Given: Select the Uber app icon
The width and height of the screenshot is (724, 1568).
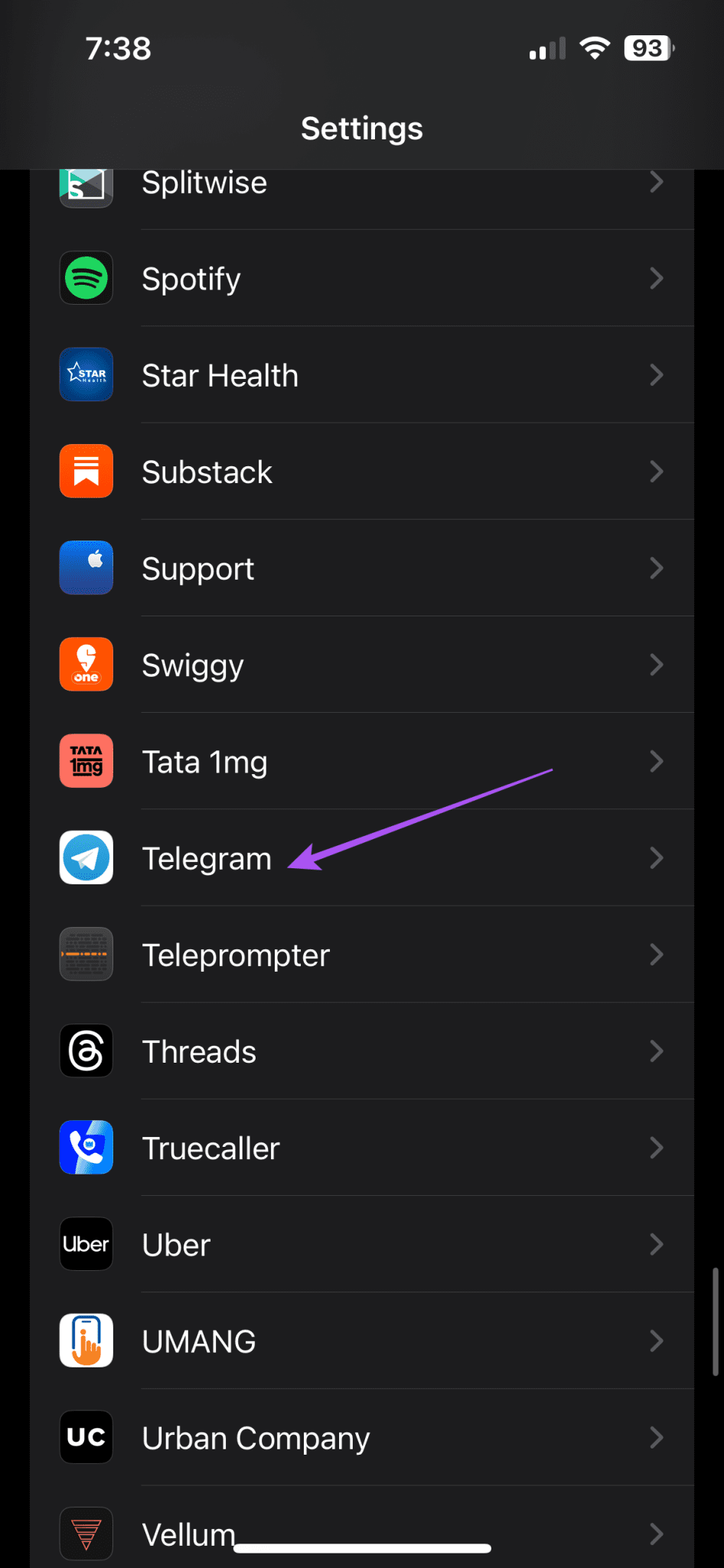Looking at the screenshot, I should pyautogui.click(x=86, y=1244).
